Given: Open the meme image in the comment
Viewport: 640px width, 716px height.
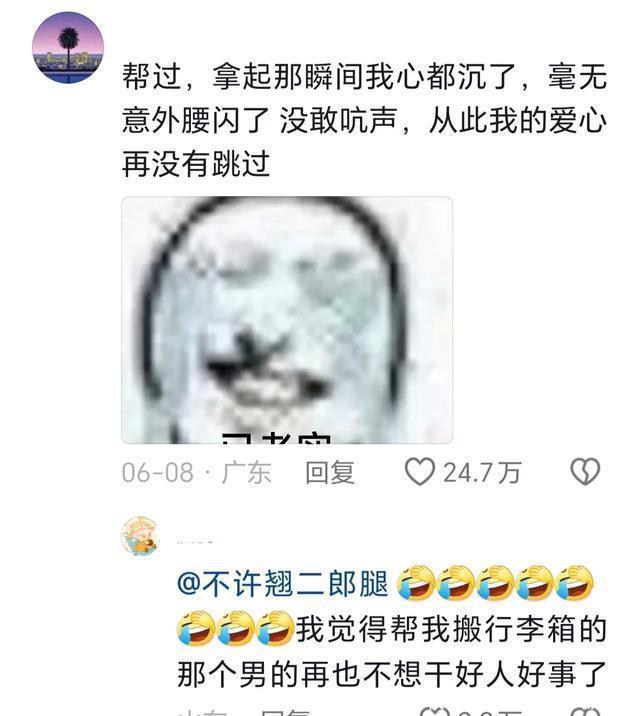Looking at the screenshot, I should click(x=287, y=320).
